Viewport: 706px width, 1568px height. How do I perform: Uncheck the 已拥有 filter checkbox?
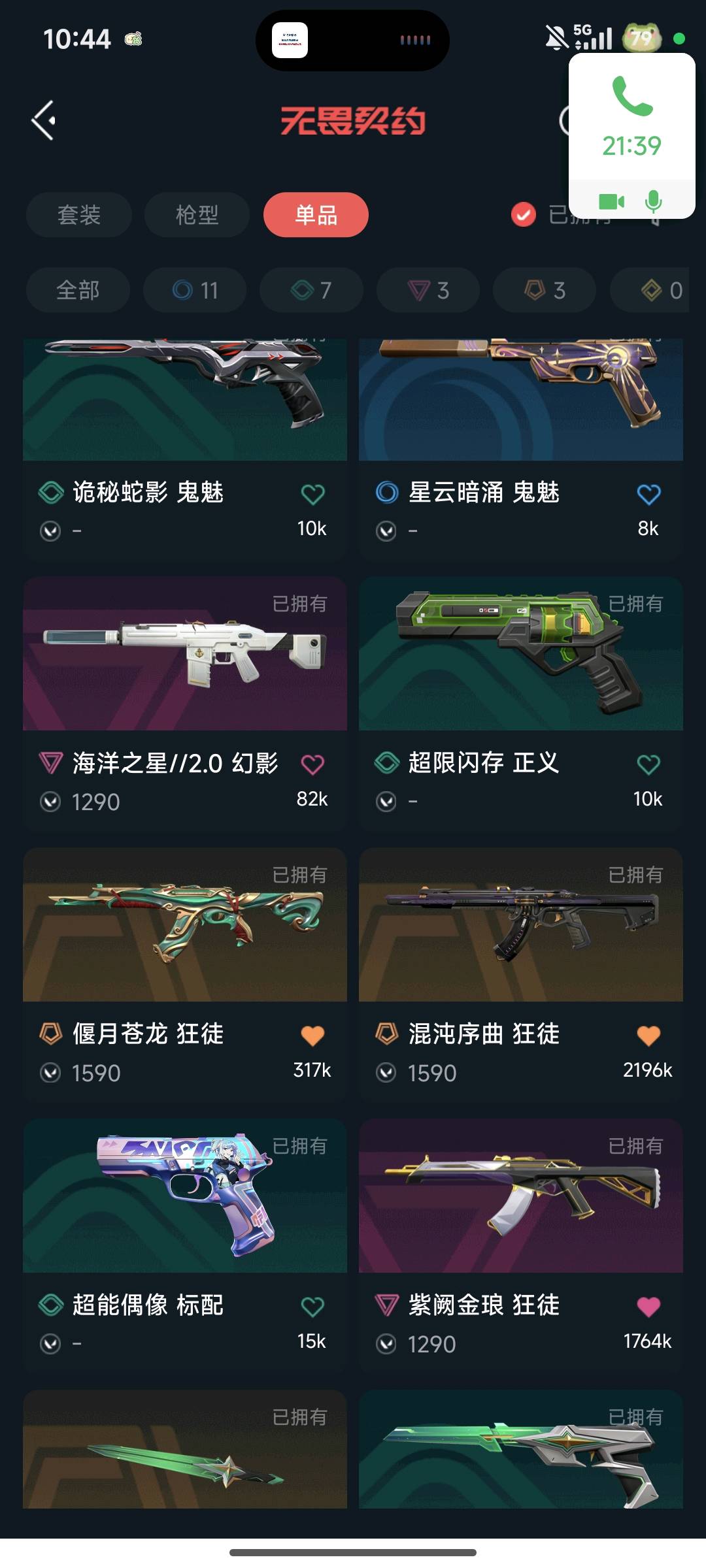click(x=524, y=215)
